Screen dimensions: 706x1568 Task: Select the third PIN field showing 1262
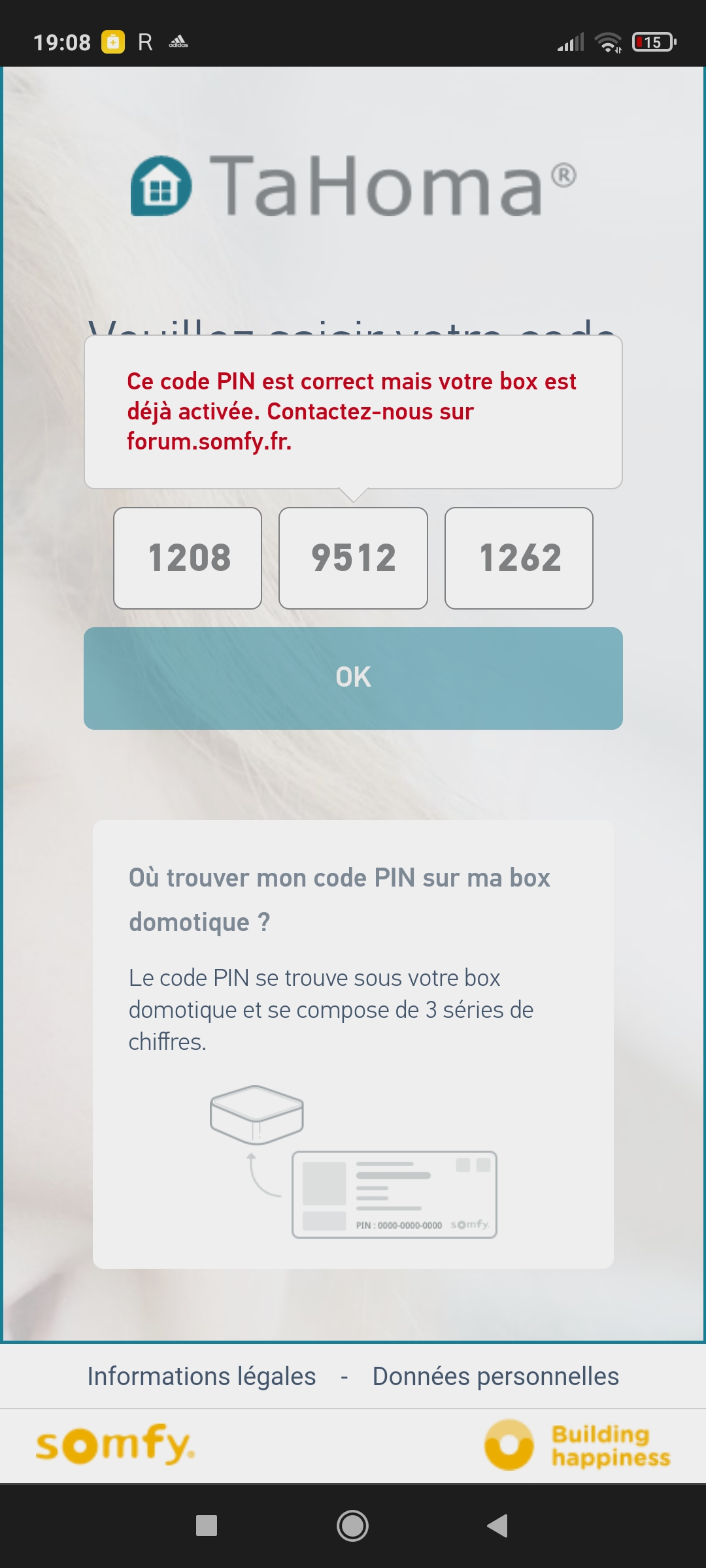(x=519, y=558)
